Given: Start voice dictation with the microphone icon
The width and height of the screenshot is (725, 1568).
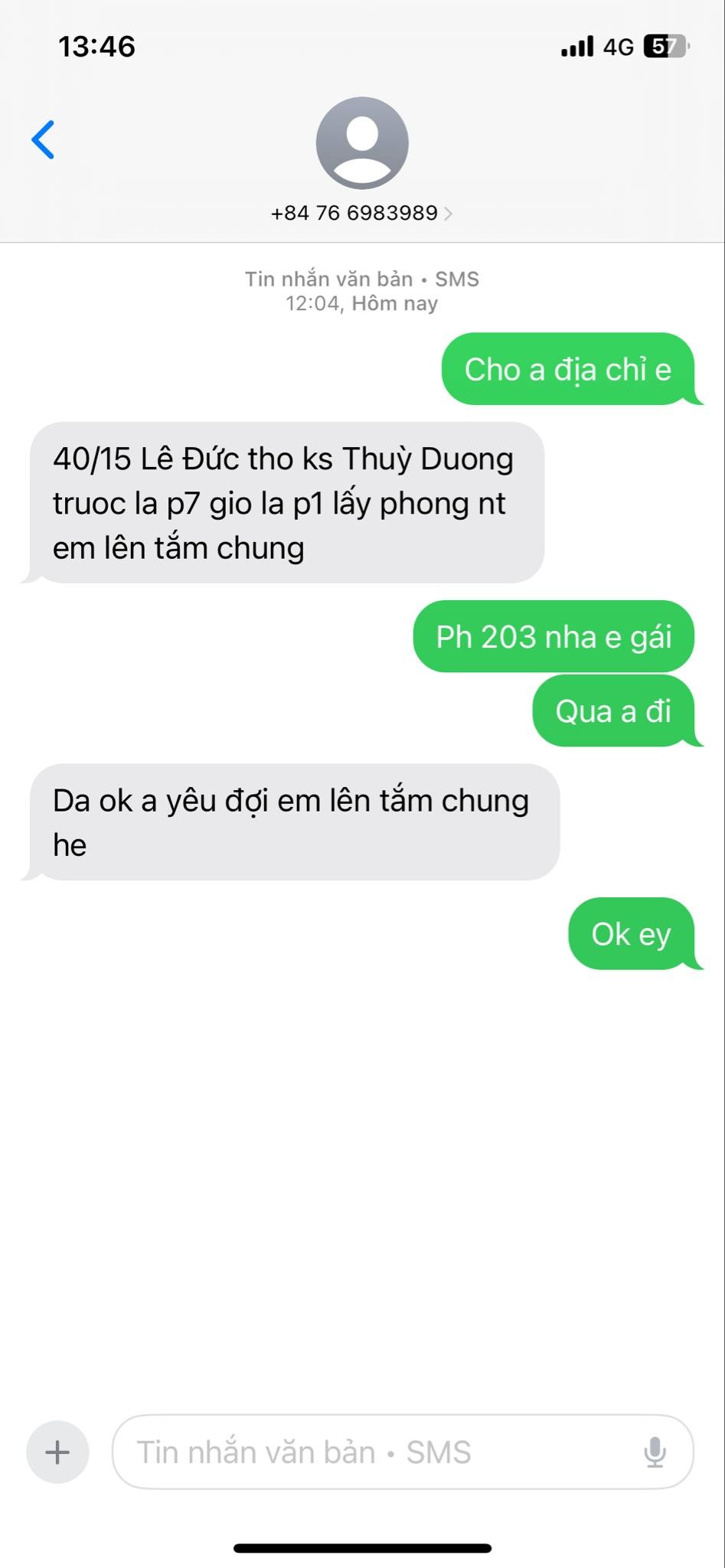Looking at the screenshot, I should coord(655,1452).
